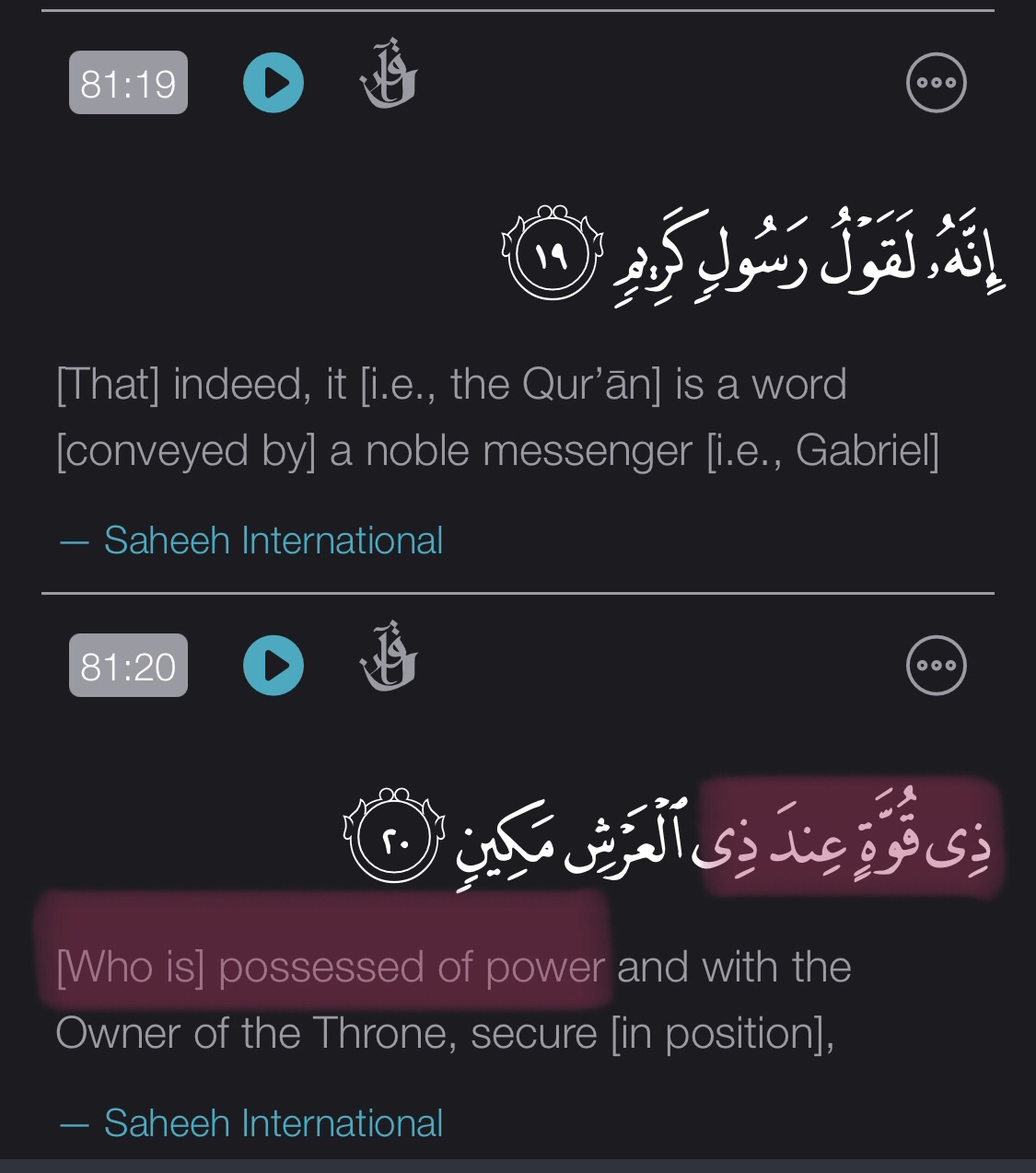Image resolution: width=1036 pixels, height=1173 pixels.
Task: Open the overflow menu for verse 81:19
Action: tap(936, 83)
